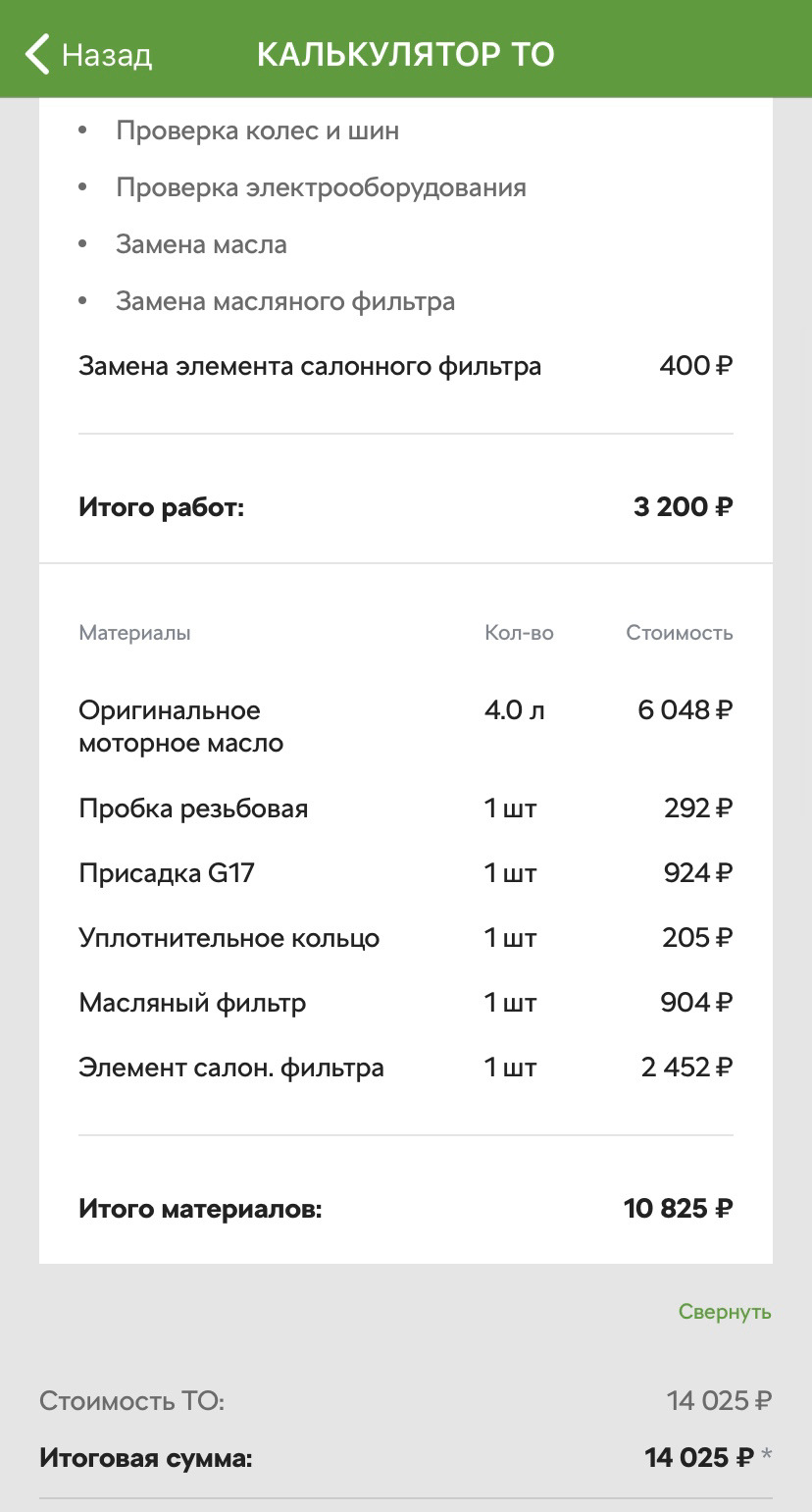Expand the Материалы section header
This screenshot has height=1512, width=812.
(x=134, y=633)
